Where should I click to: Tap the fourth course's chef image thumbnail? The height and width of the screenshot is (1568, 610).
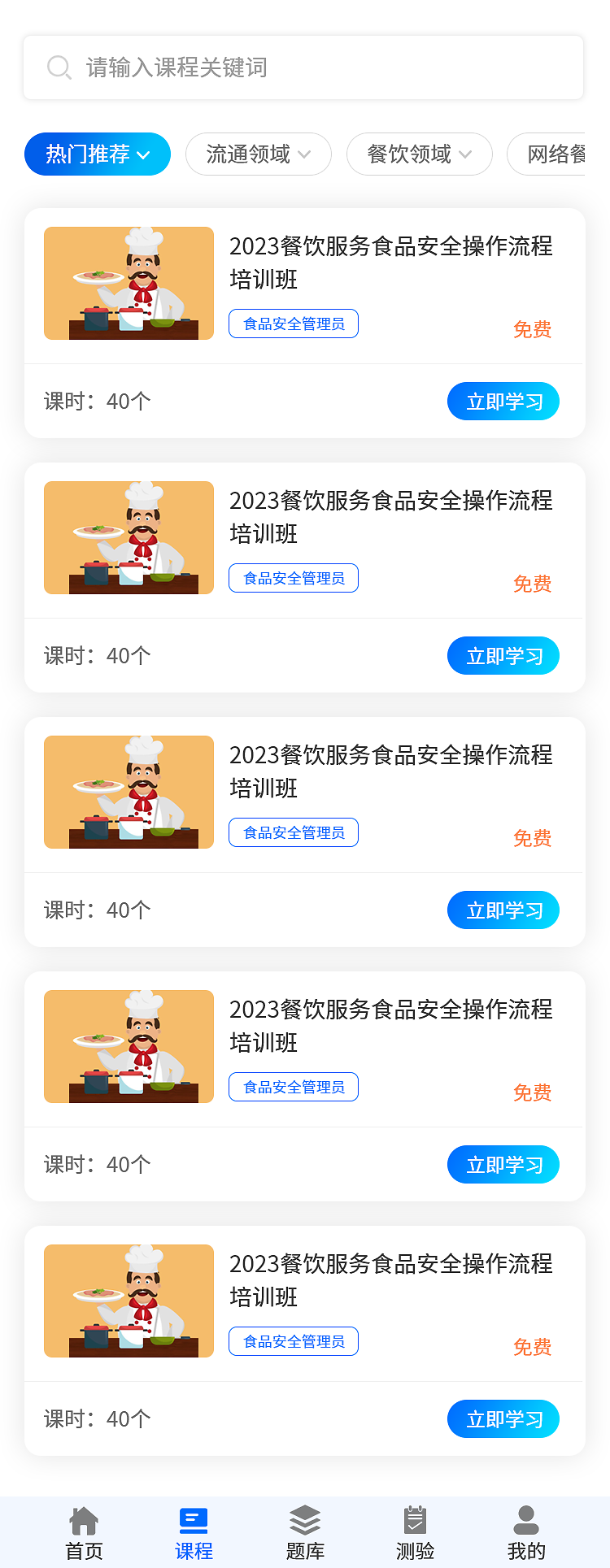tap(128, 1047)
